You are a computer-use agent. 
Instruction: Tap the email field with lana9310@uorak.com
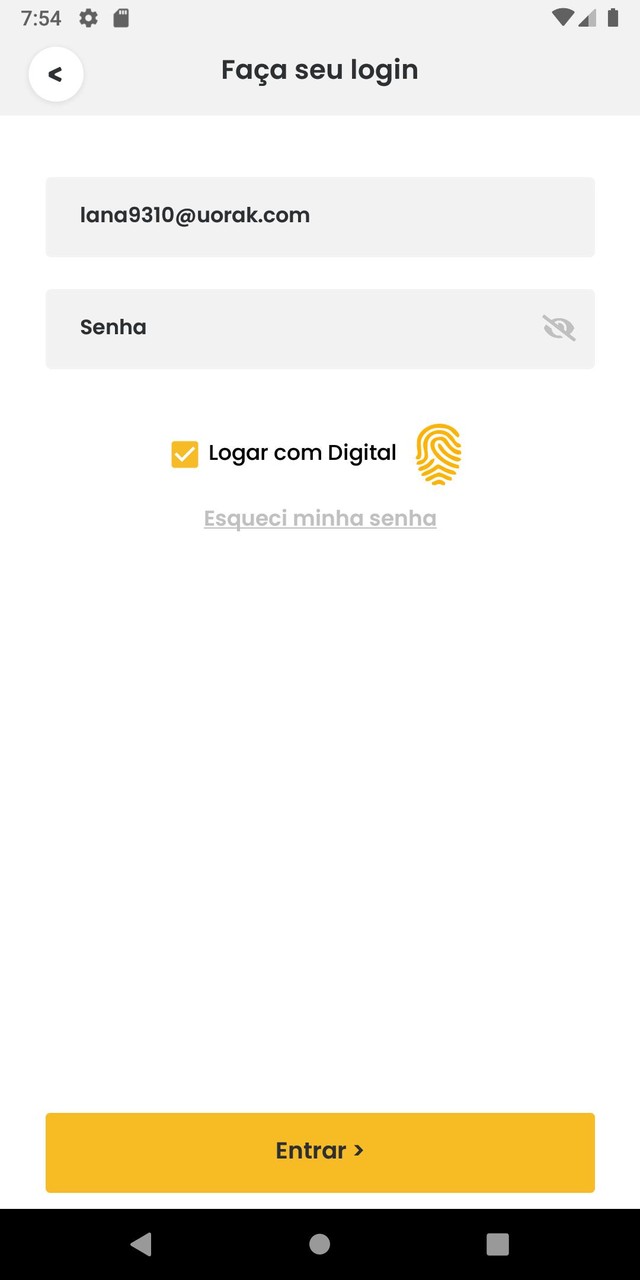[320, 216]
